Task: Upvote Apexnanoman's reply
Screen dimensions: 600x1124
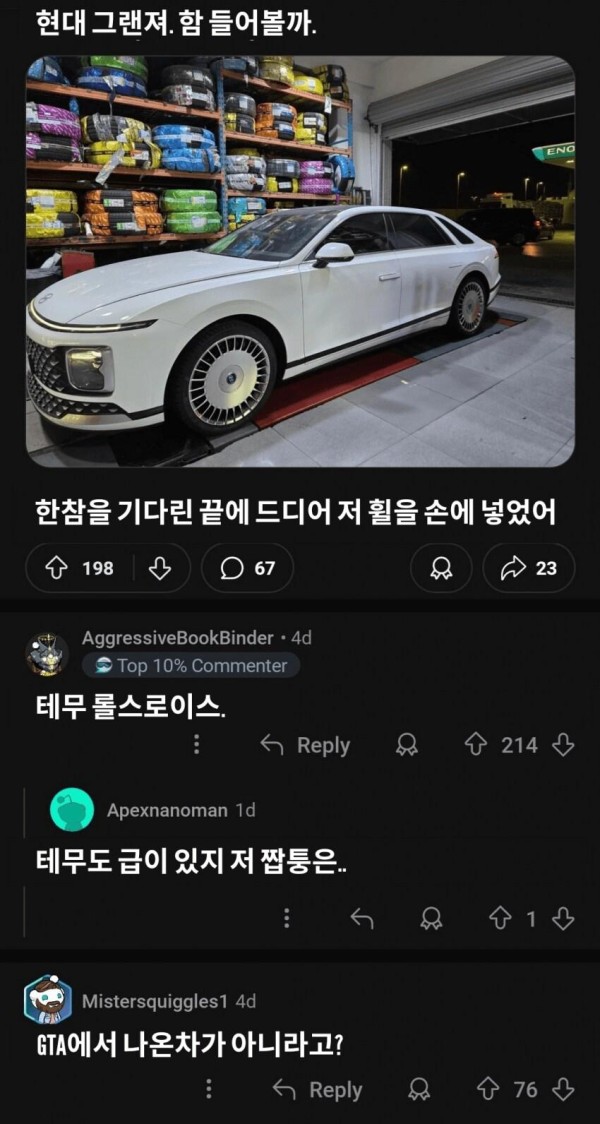Action: 500,919
